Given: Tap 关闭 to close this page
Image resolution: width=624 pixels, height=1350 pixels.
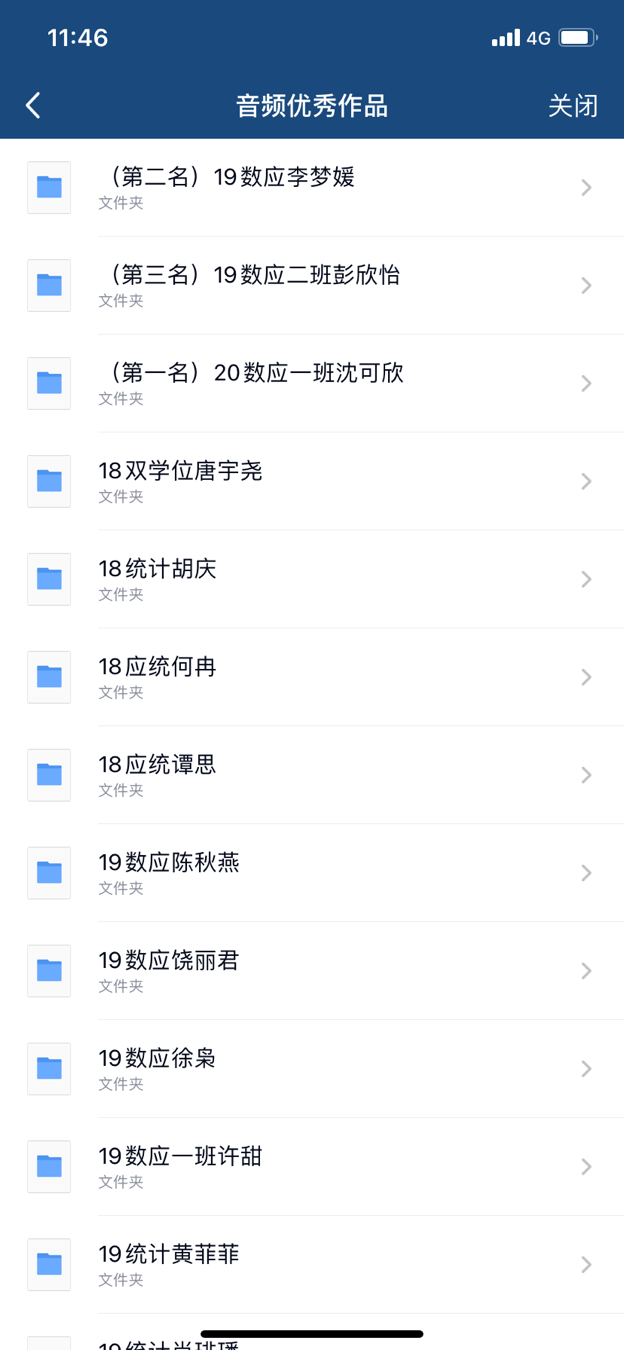Looking at the screenshot, I should tap(572, 106).
